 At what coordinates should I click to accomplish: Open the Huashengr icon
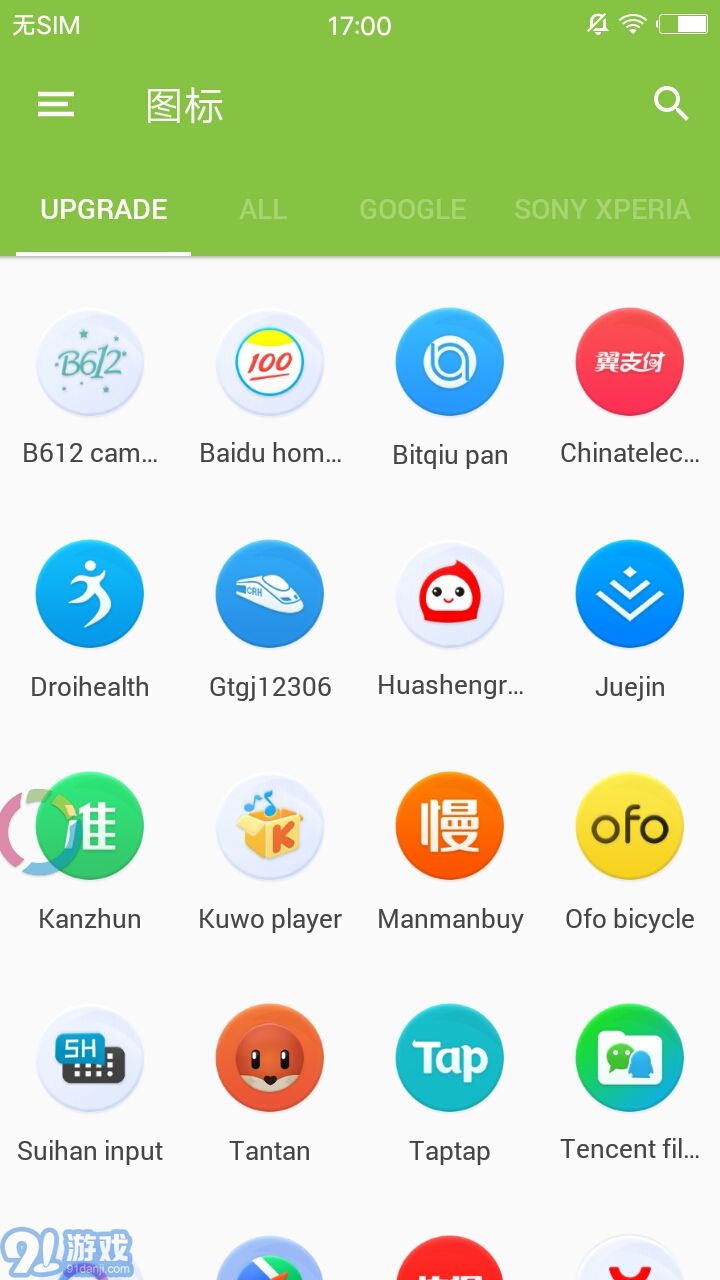[450, 594]
